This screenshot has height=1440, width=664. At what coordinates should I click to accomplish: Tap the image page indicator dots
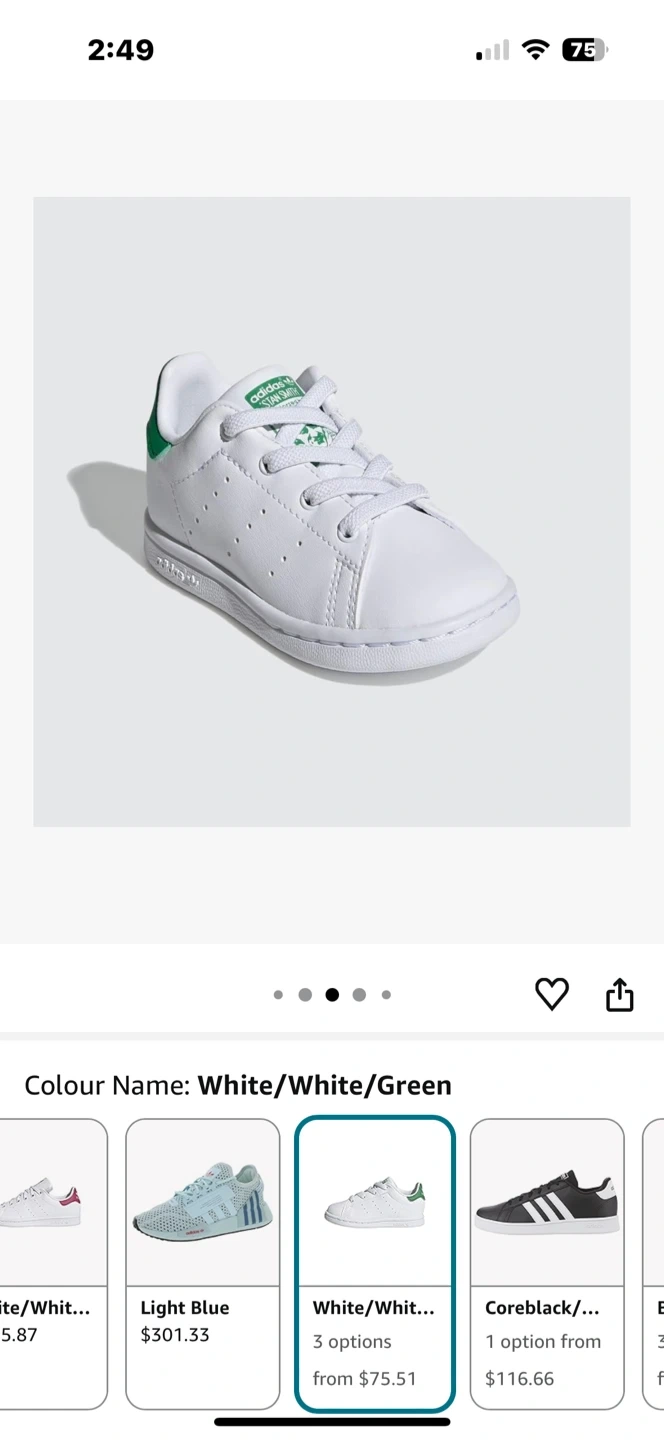pyautogui.click(x=332, y=995)
